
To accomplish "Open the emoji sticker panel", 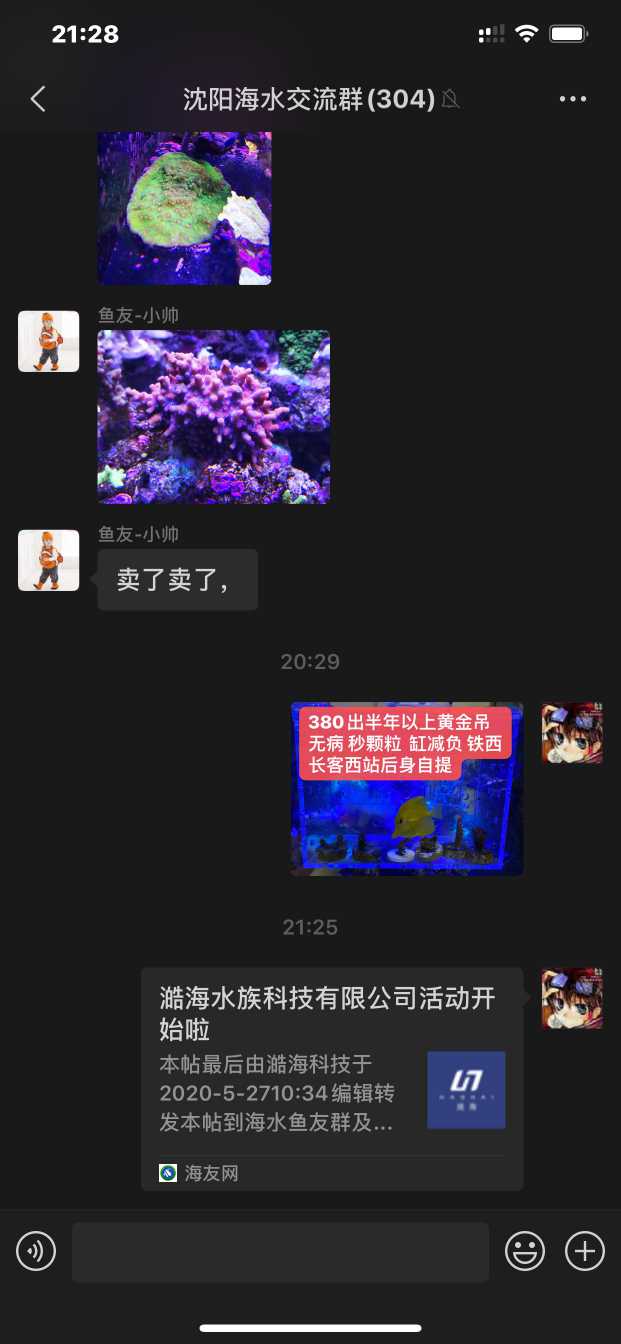I will tap(525, 1252).
